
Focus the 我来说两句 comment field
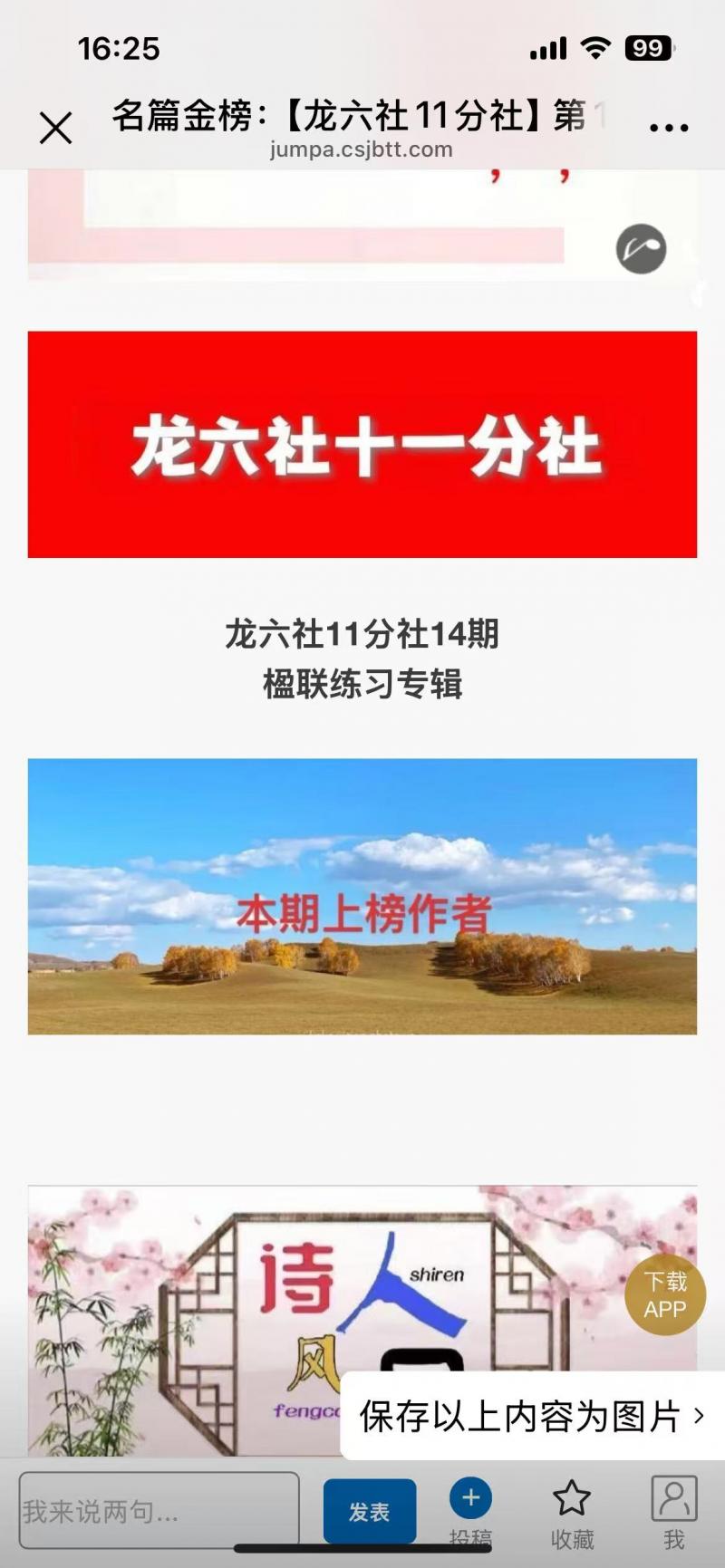click(x=159, y=1510)
